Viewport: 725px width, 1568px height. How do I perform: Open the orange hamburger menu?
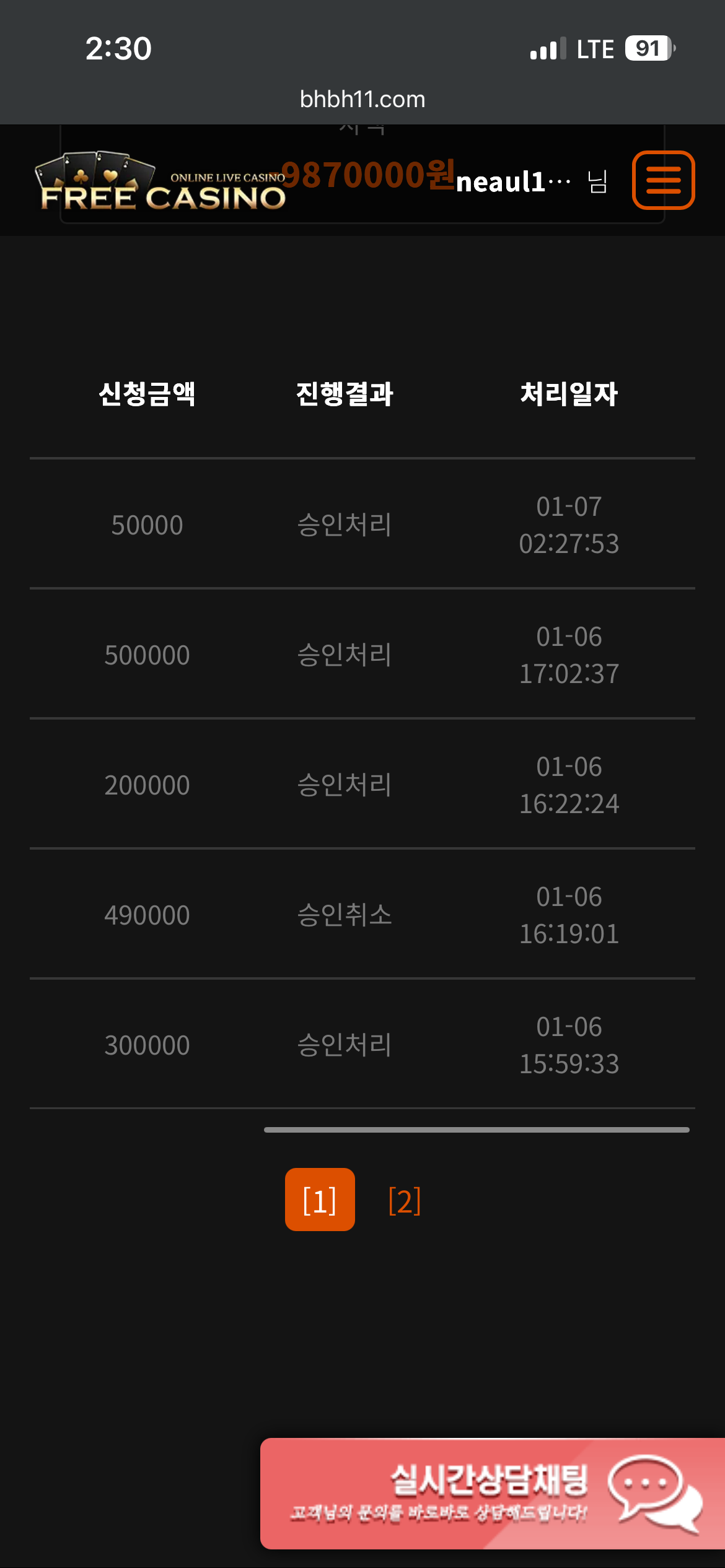coord(663,180)
